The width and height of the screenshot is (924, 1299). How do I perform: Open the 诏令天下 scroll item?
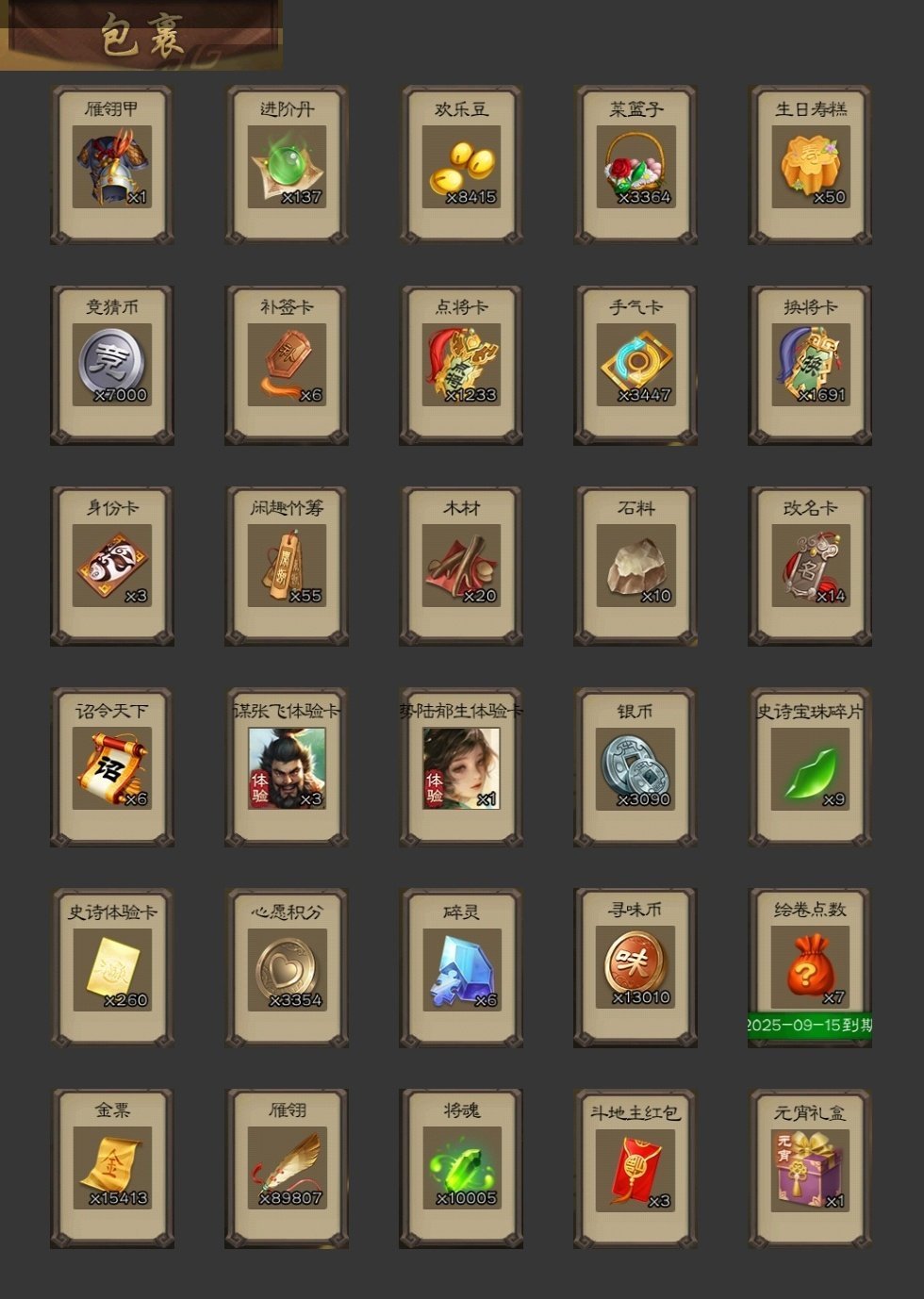click(x=112, y=768)
